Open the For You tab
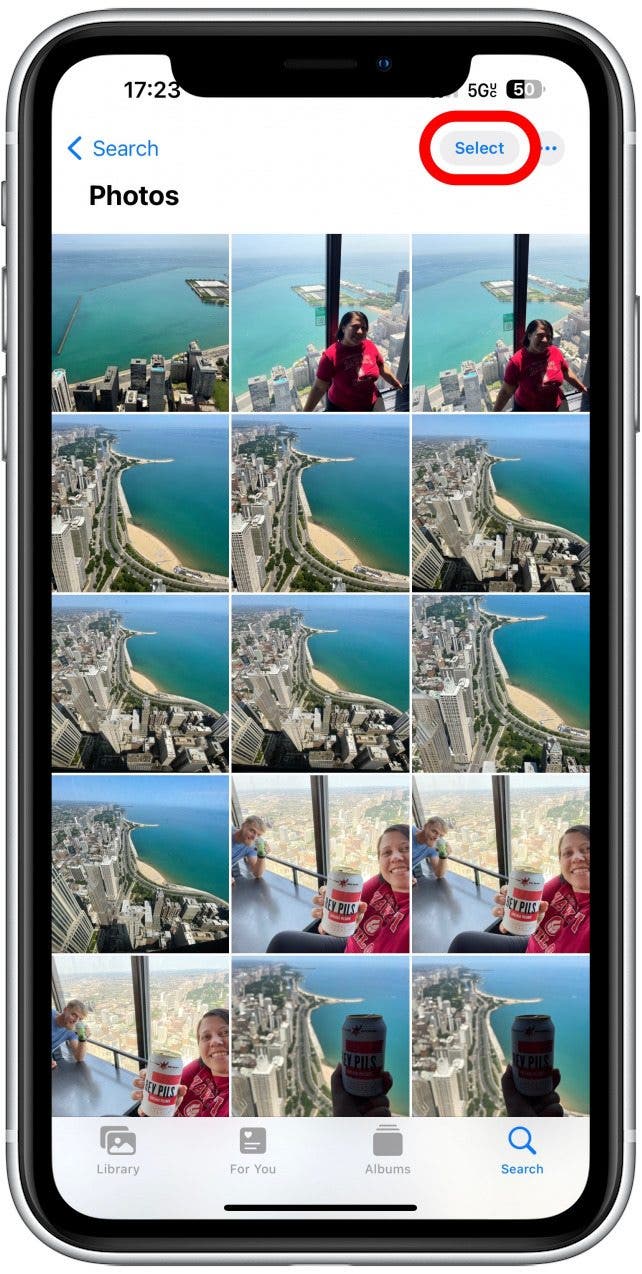 252,1151
